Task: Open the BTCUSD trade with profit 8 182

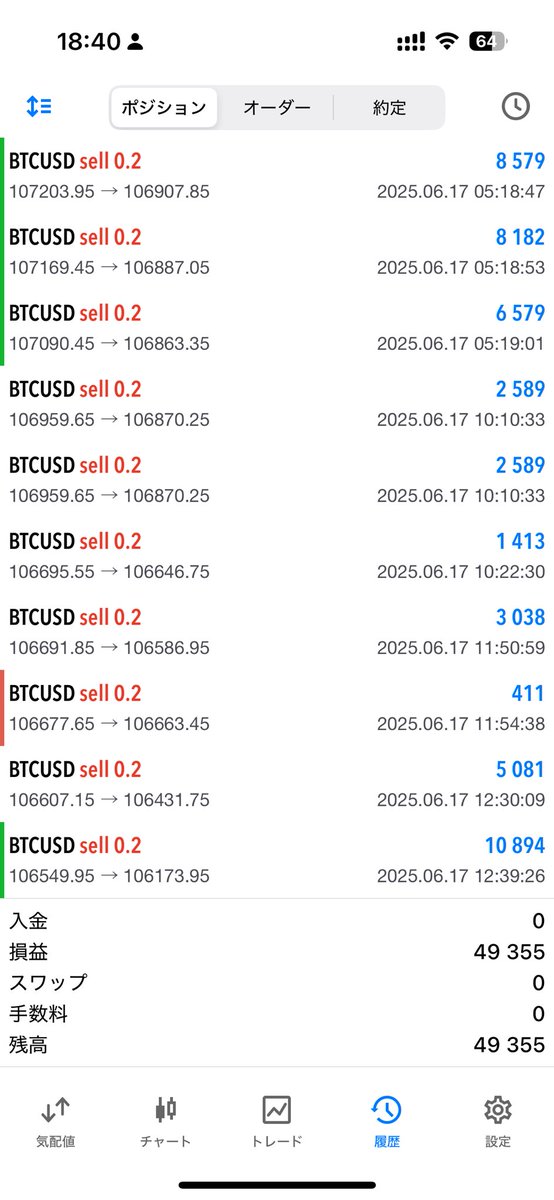Action: 277,251
